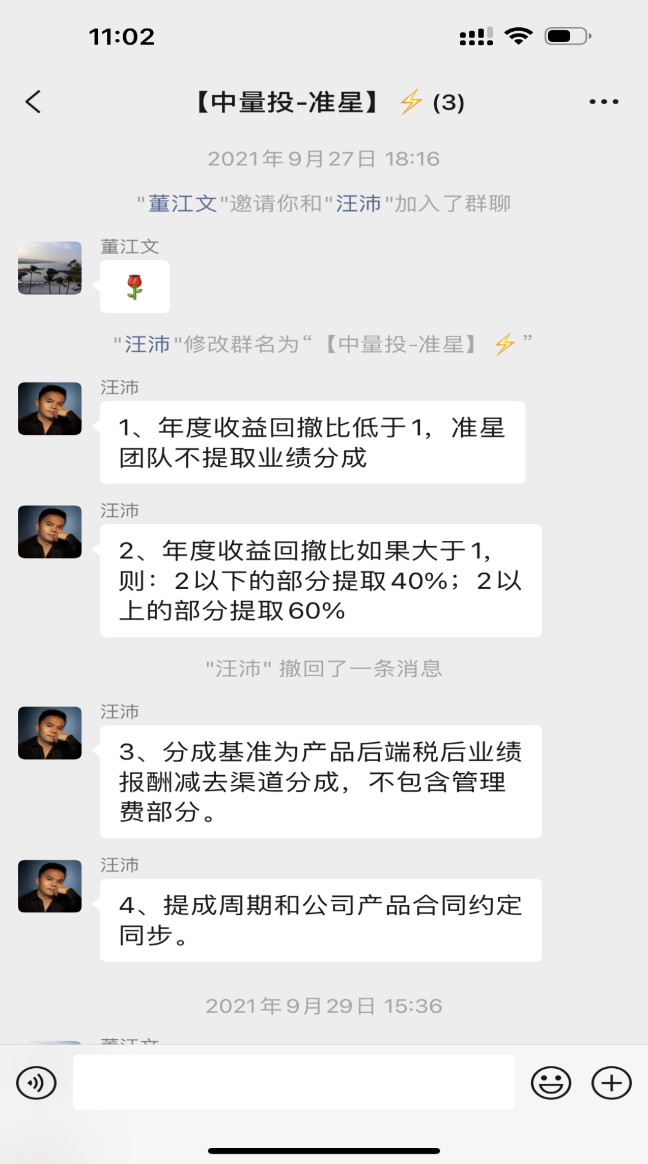Go back from the group chat
Screen dimensions: 648x1164
click(x=33, y=102)
